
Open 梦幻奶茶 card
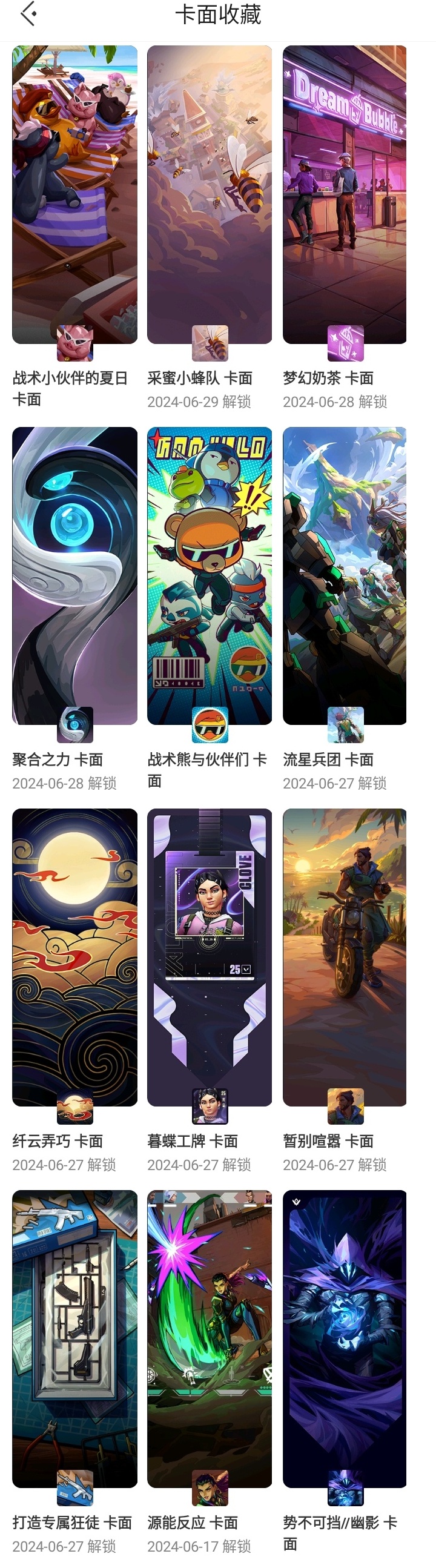[x=345, y=195]
